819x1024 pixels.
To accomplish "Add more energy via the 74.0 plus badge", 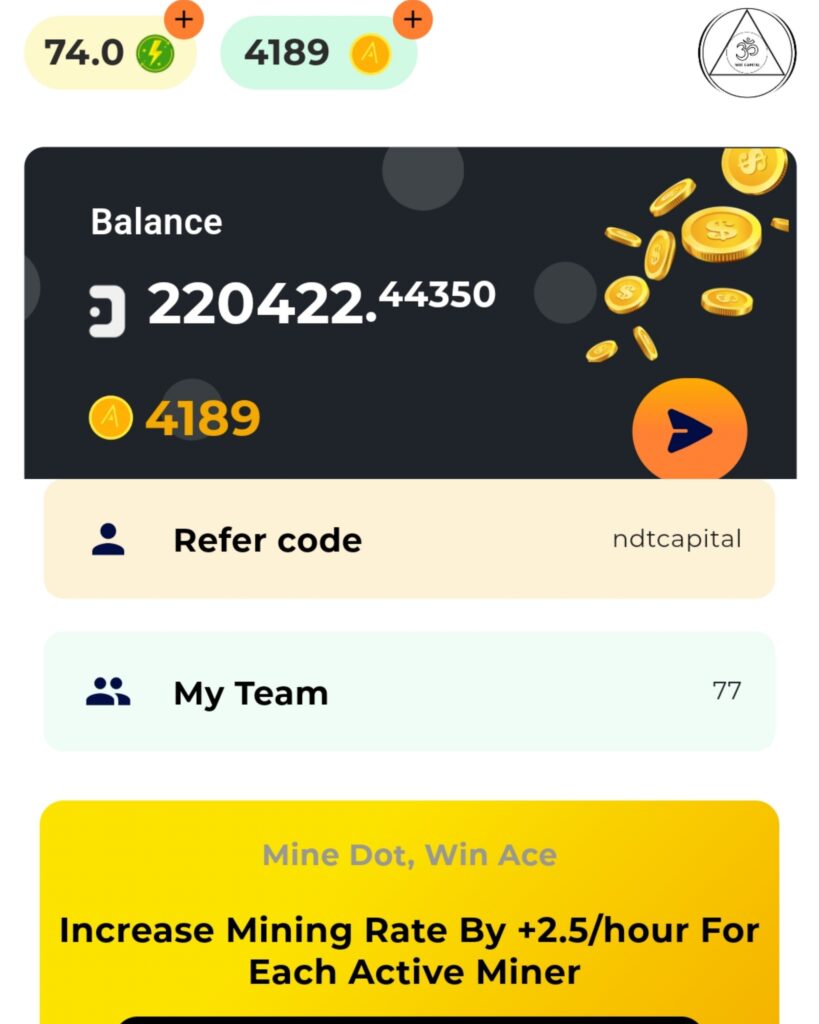I will click(183, 19).
